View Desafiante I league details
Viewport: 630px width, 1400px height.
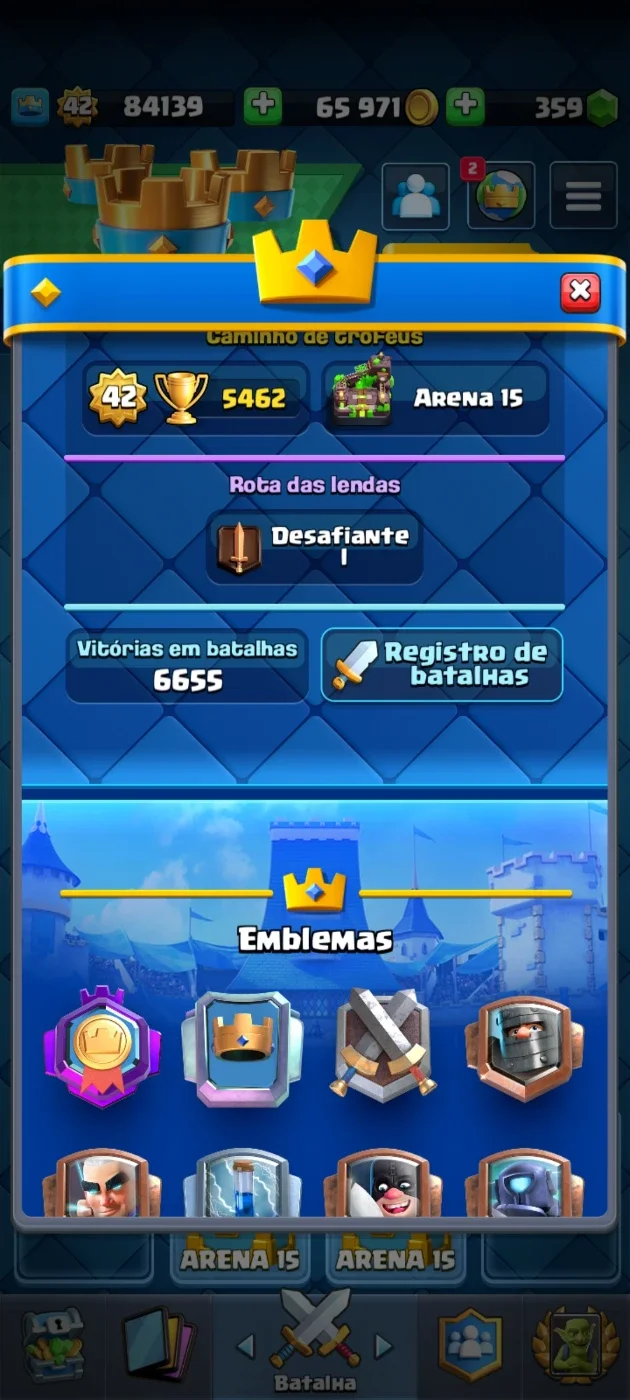pyautogui.click(x=315, y=547)
